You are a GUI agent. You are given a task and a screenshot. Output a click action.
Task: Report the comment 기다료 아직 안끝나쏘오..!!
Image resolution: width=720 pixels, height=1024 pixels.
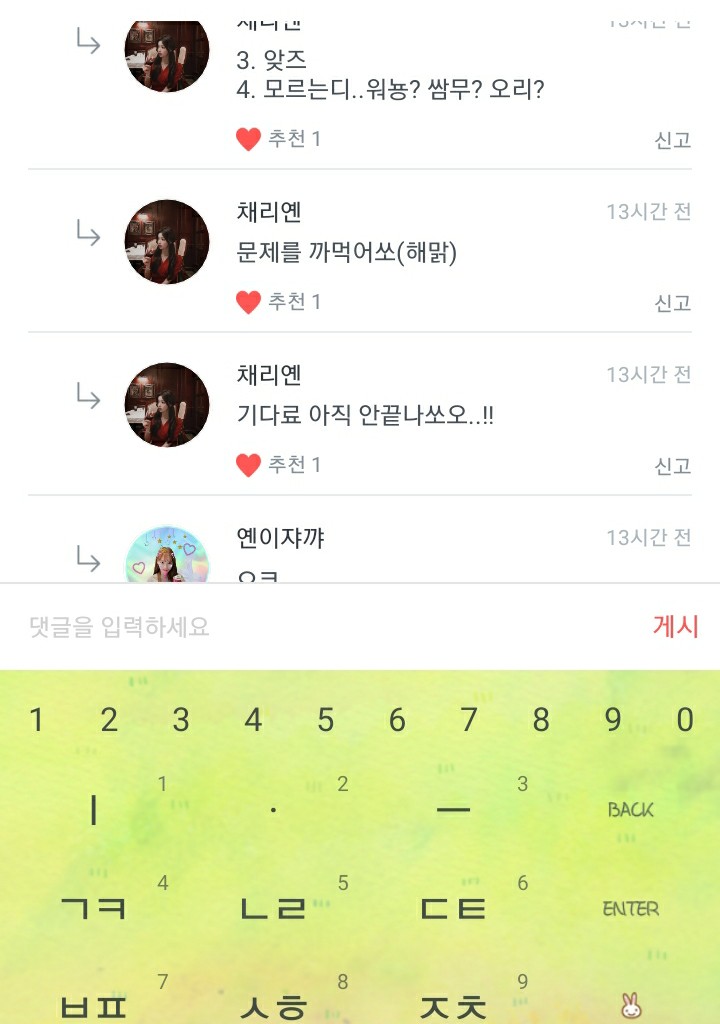[672, 466]
